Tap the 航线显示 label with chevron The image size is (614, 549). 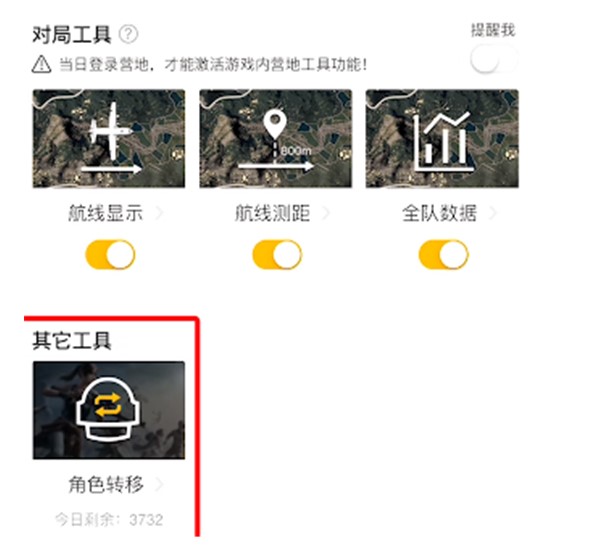point(112,213)
